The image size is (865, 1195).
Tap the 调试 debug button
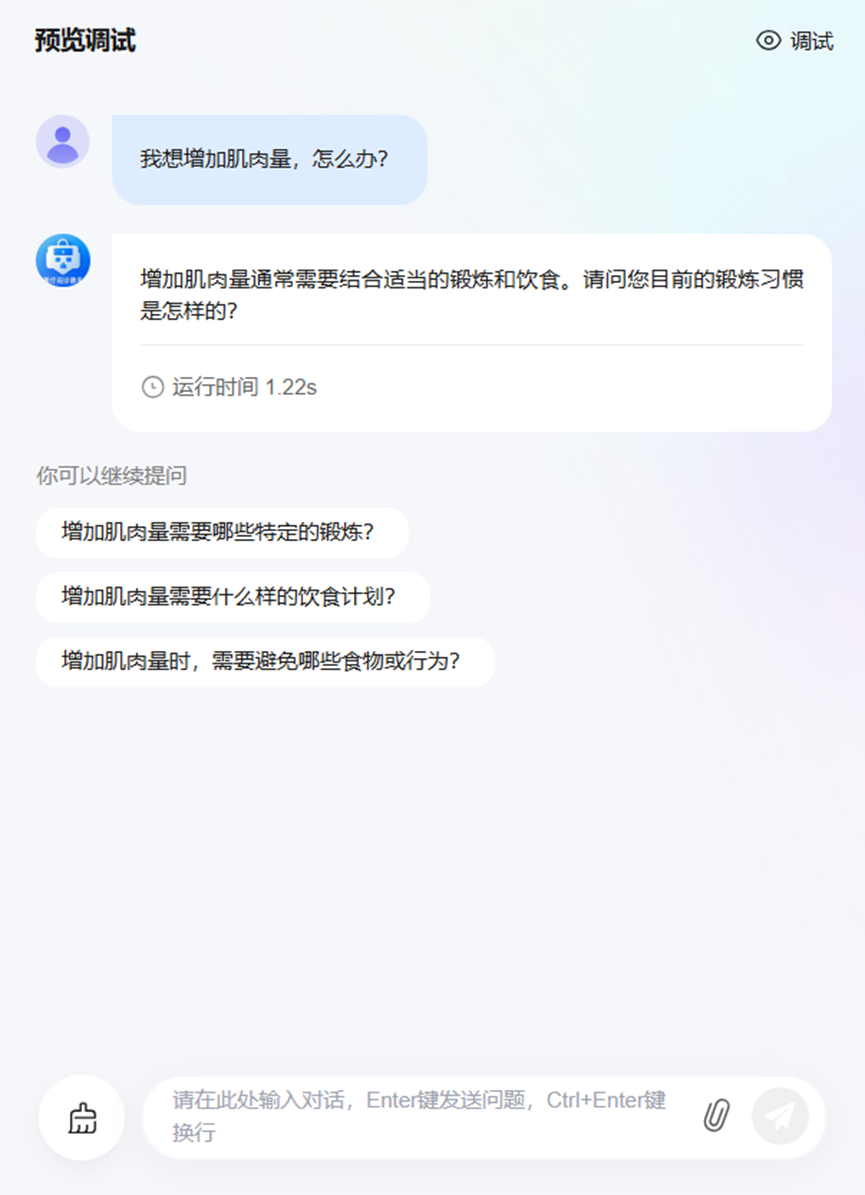[x=795, y=41]
